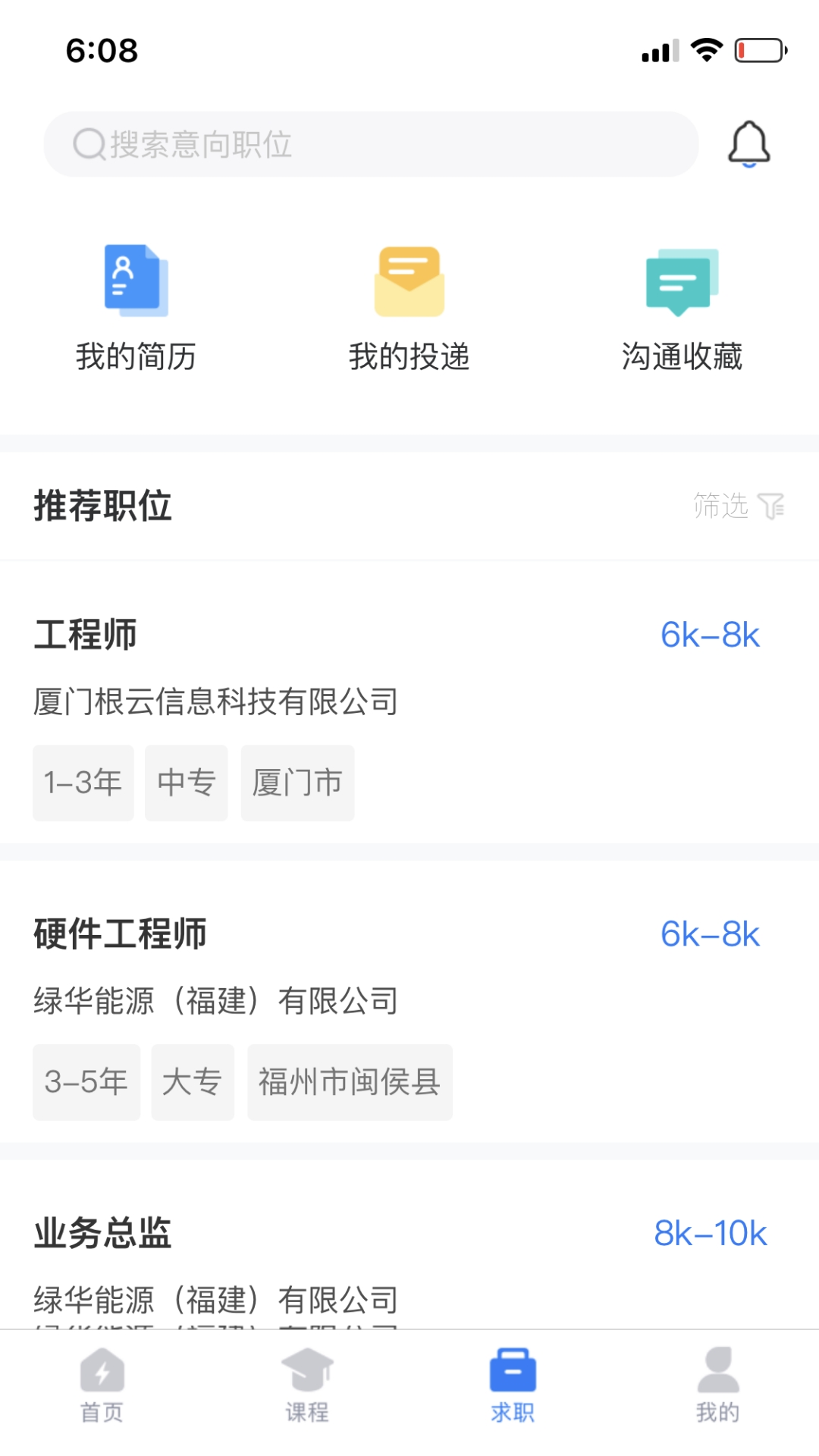Select the 1-3年 experience tag
This screenshot has width=819, height=1456.
(83, 783)
